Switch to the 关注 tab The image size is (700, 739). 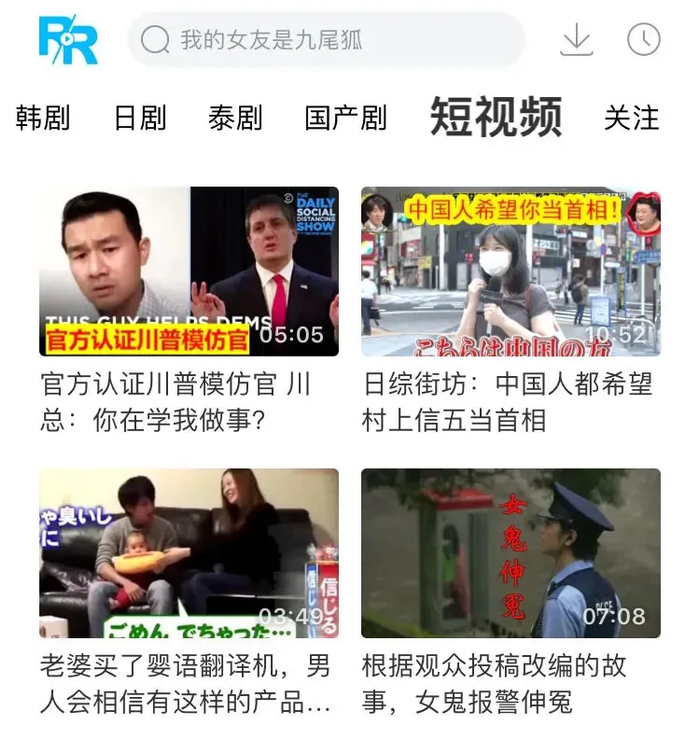(x=632, y=117)
